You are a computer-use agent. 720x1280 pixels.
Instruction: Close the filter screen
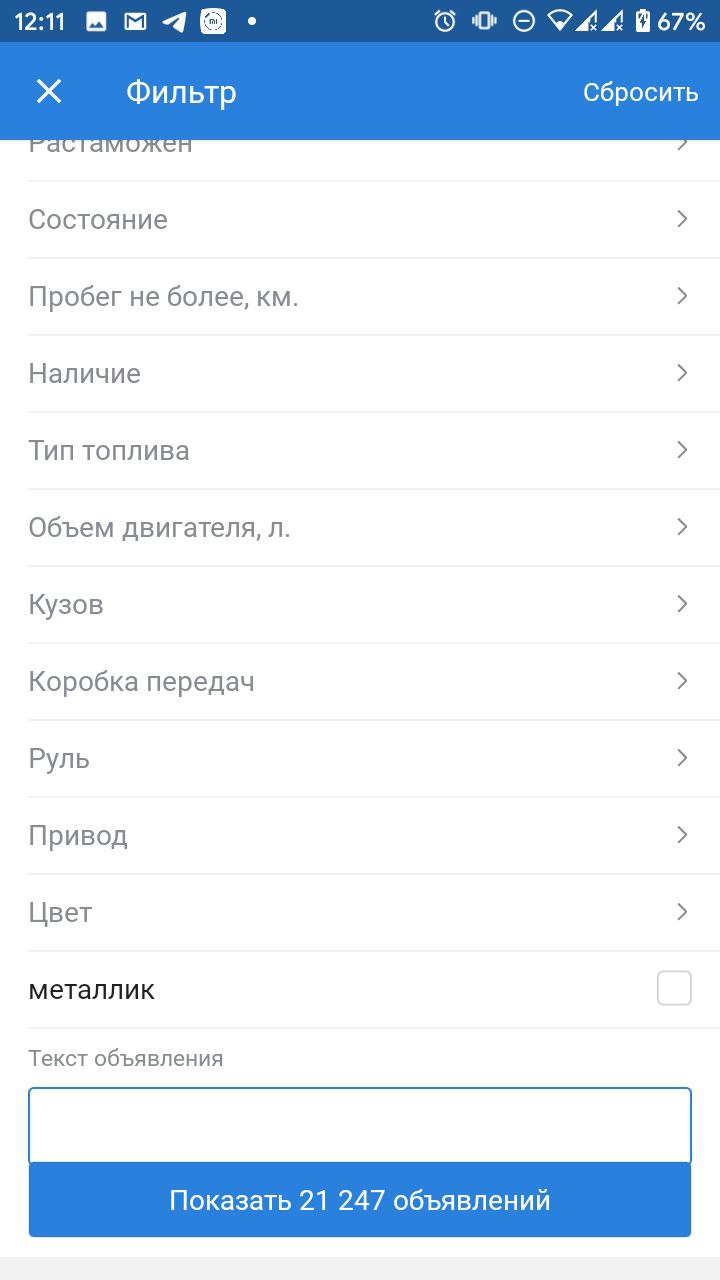[49, 92]
